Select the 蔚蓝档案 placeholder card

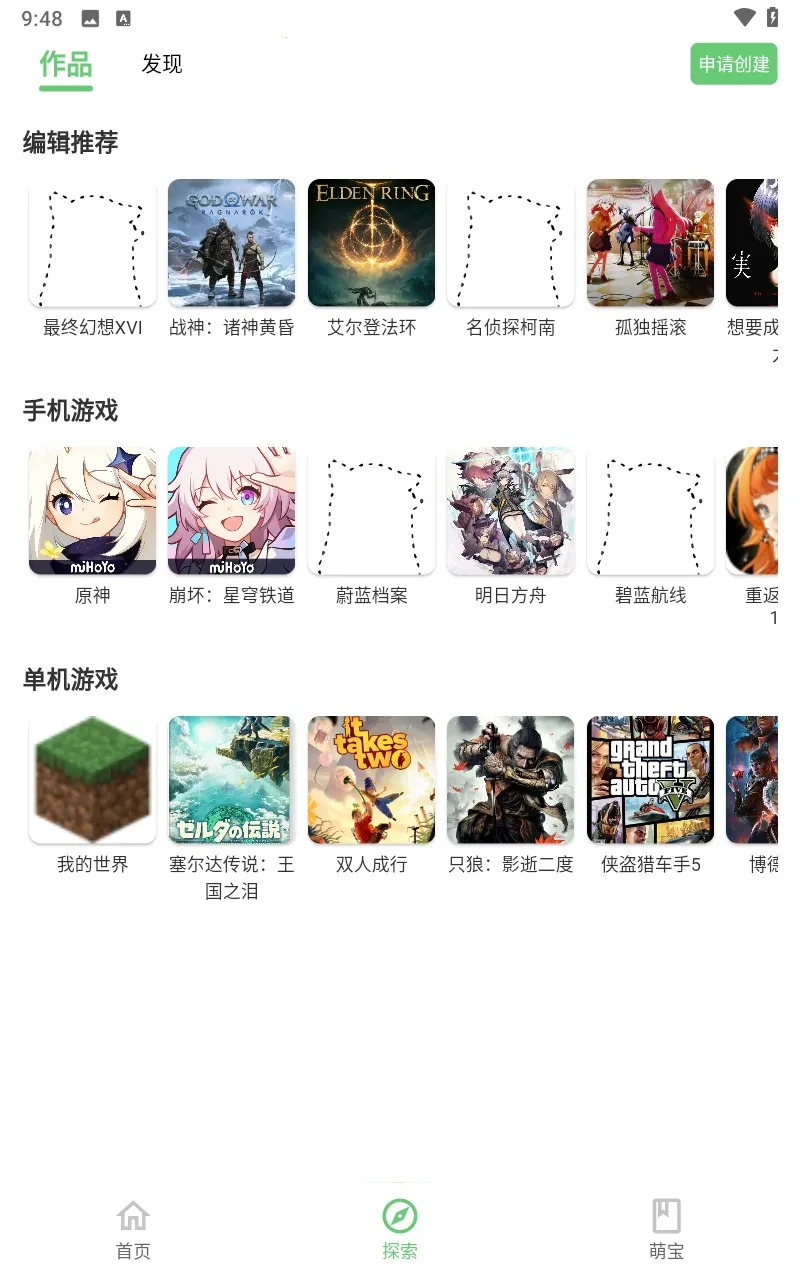pos(371,510)
